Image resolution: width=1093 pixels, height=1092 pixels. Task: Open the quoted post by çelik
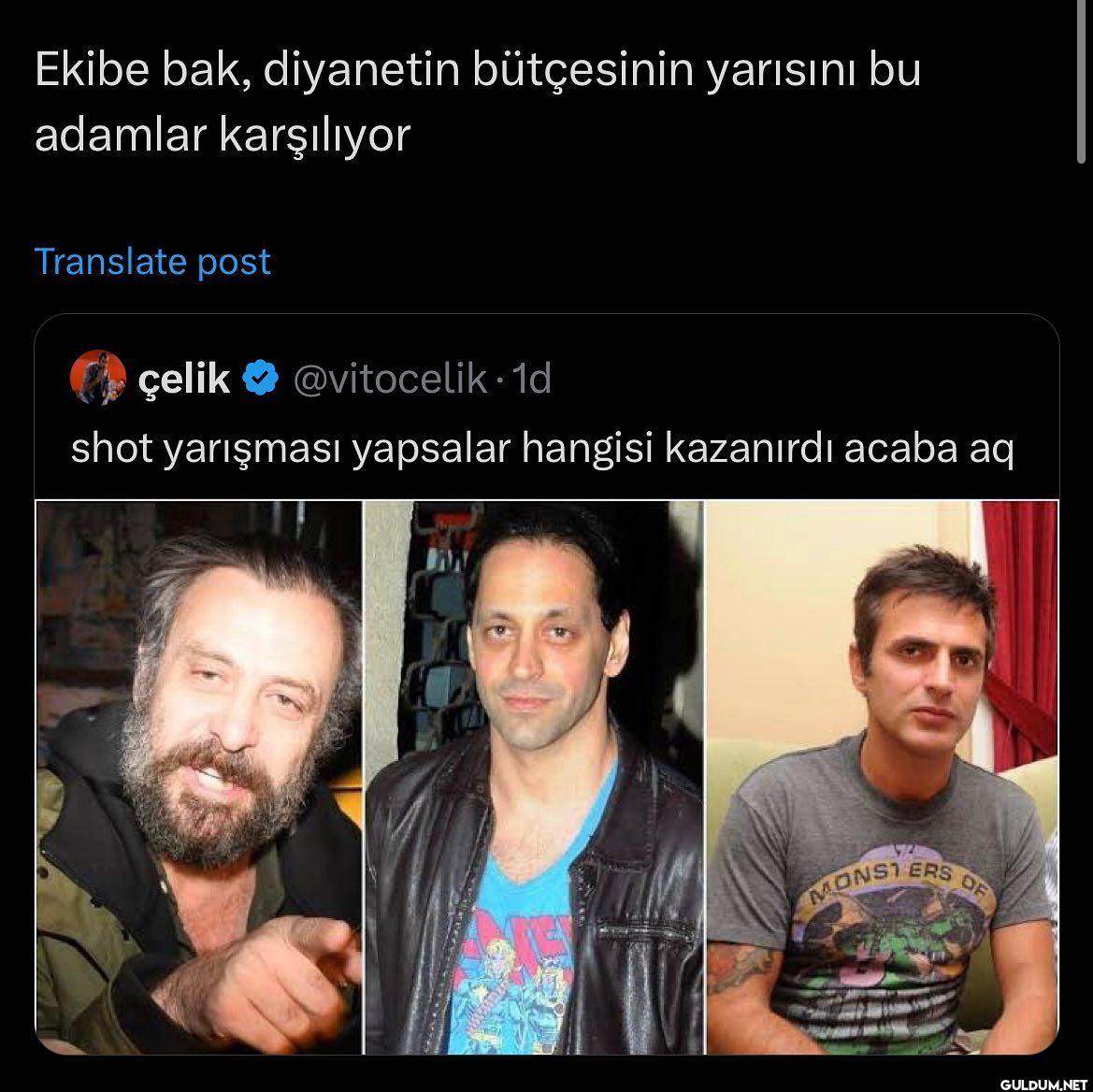point(541,450)
